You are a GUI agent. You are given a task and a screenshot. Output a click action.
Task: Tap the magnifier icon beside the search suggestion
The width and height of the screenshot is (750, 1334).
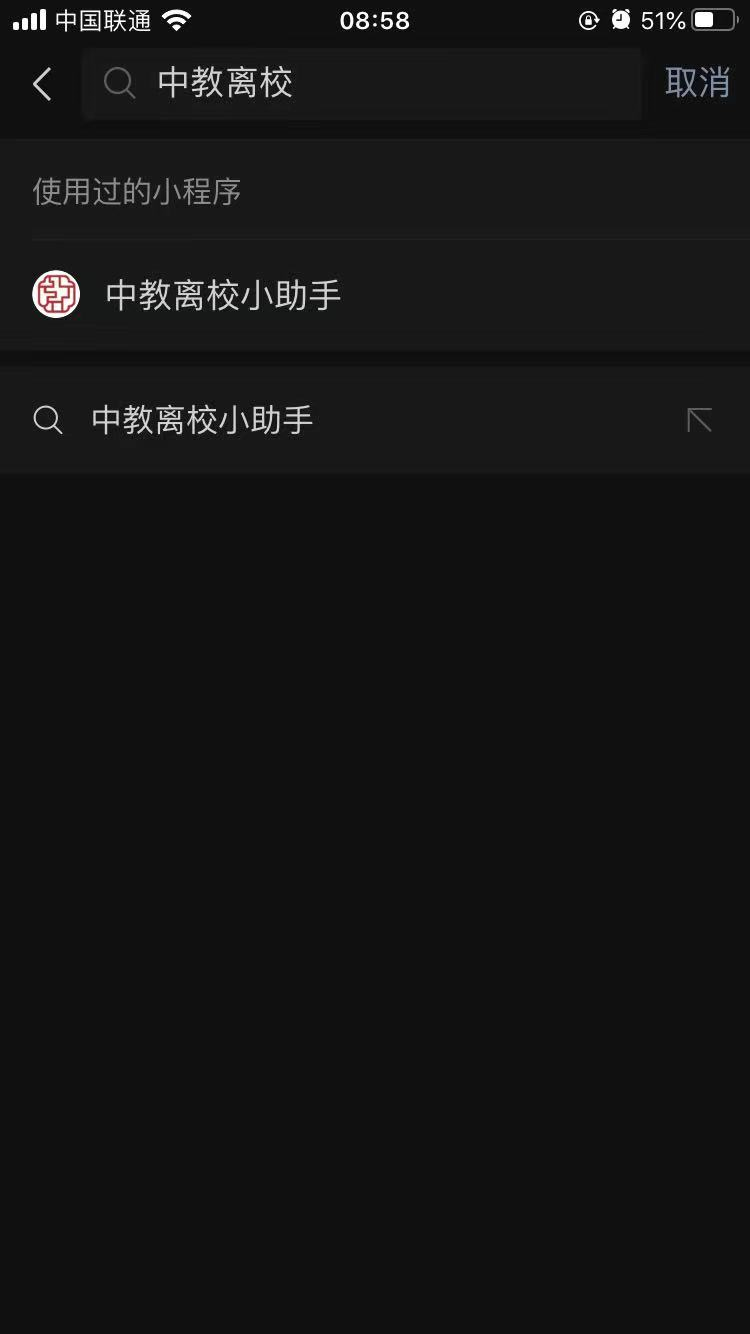(47, 420)
